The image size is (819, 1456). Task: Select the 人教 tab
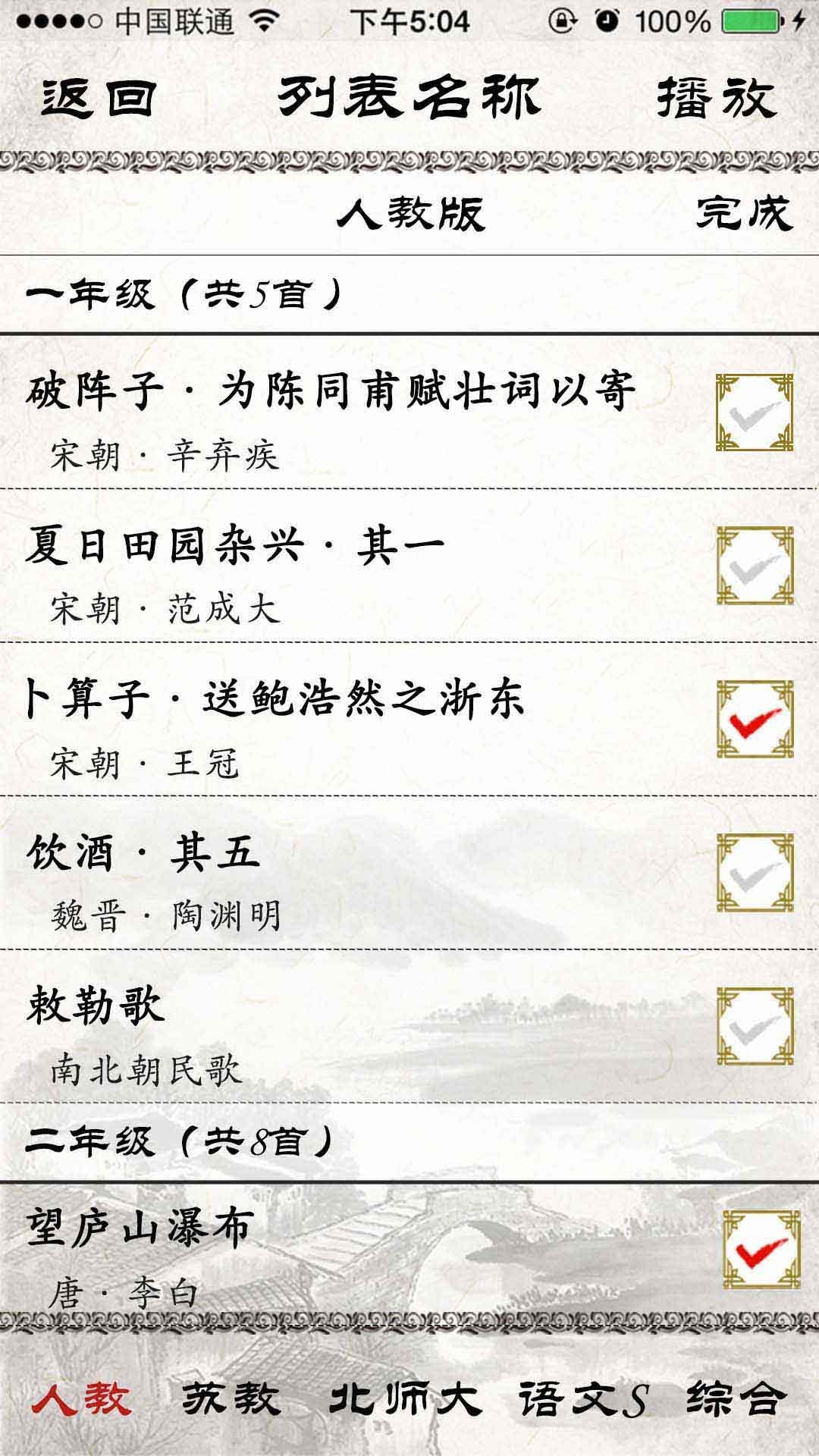click(82, 1398)
